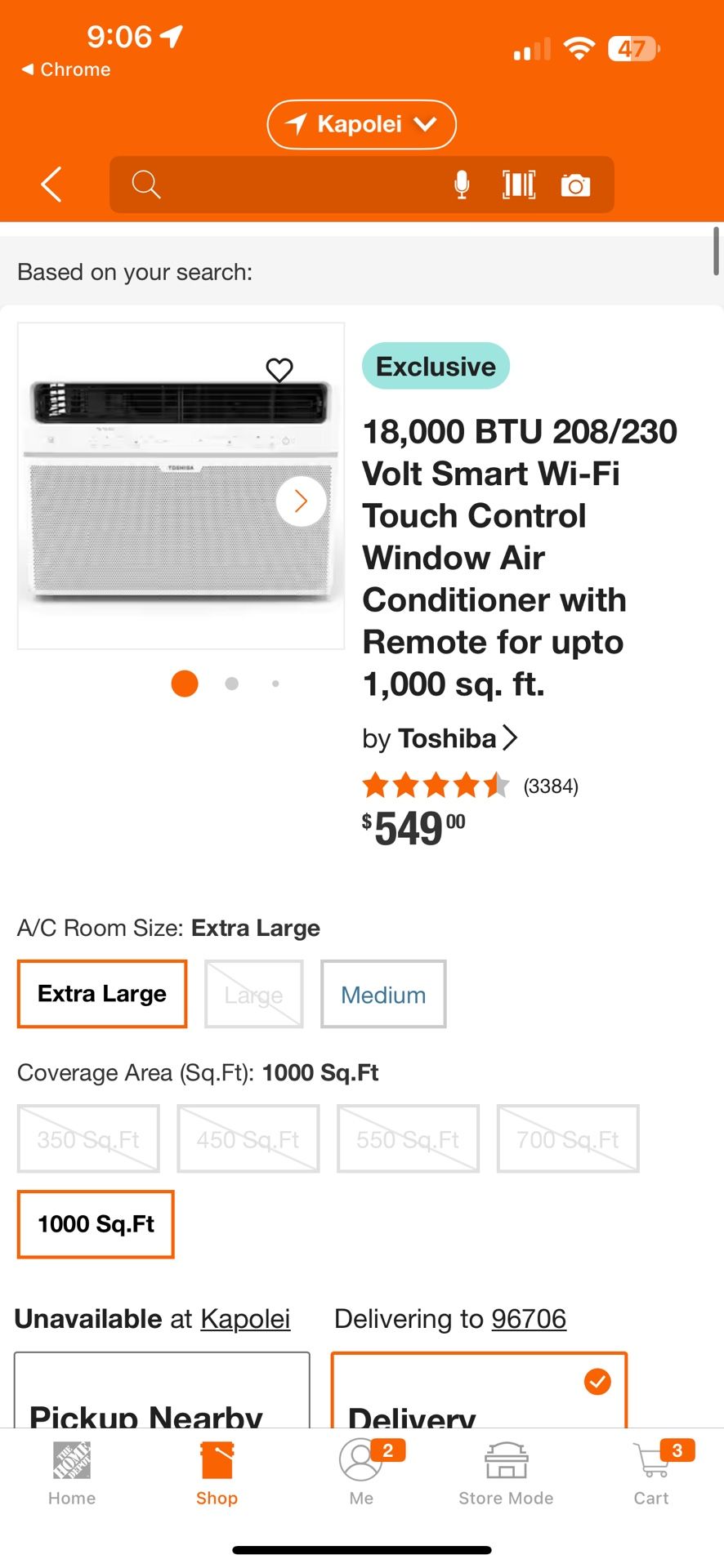
Task: Save air conditioner to favorites heart
Action: coord(279,370)
